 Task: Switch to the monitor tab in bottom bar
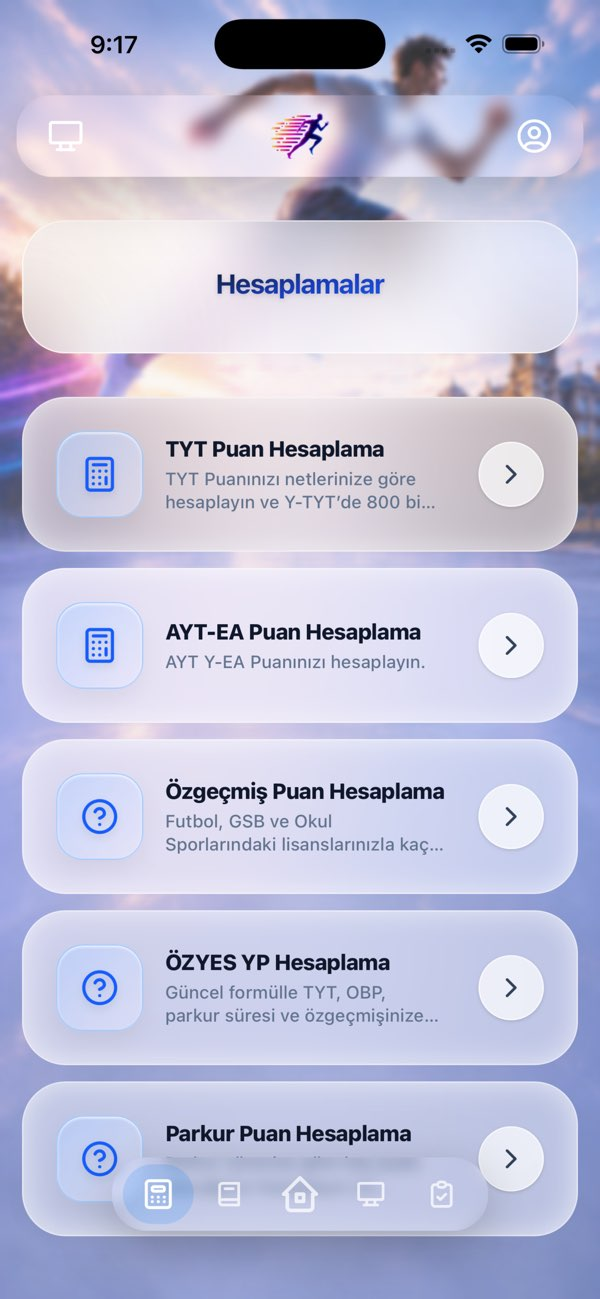coord(371,1194)
